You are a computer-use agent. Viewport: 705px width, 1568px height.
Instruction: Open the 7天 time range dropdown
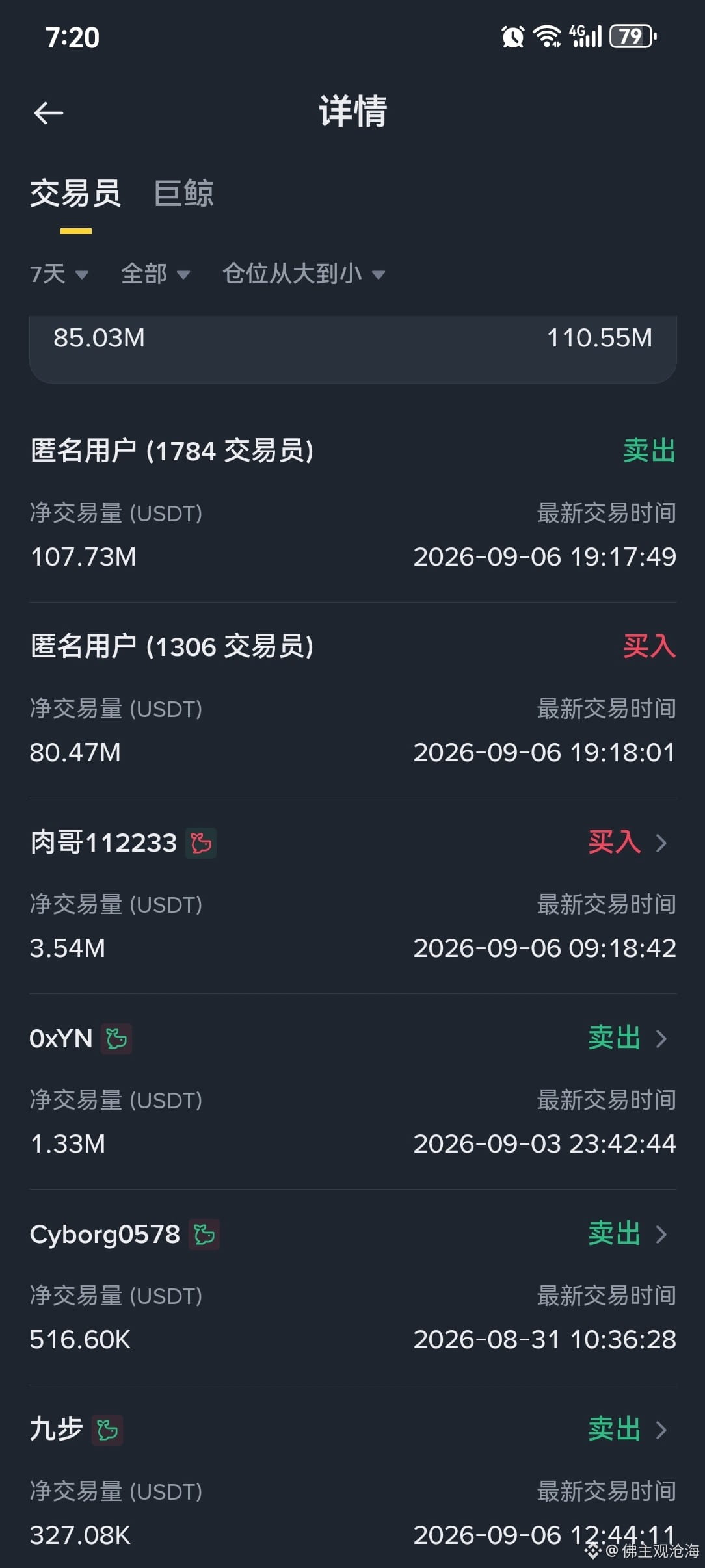[59, 274]
